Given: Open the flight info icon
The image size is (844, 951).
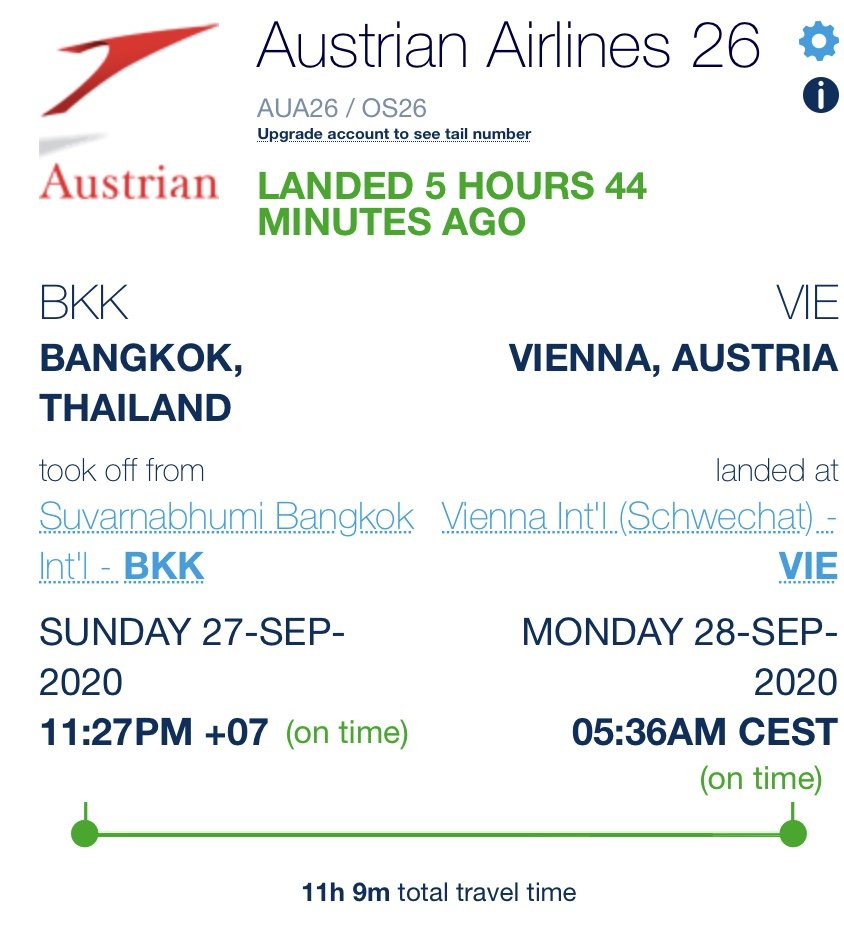Looking at the screenshot, I should tap(819, 96).
